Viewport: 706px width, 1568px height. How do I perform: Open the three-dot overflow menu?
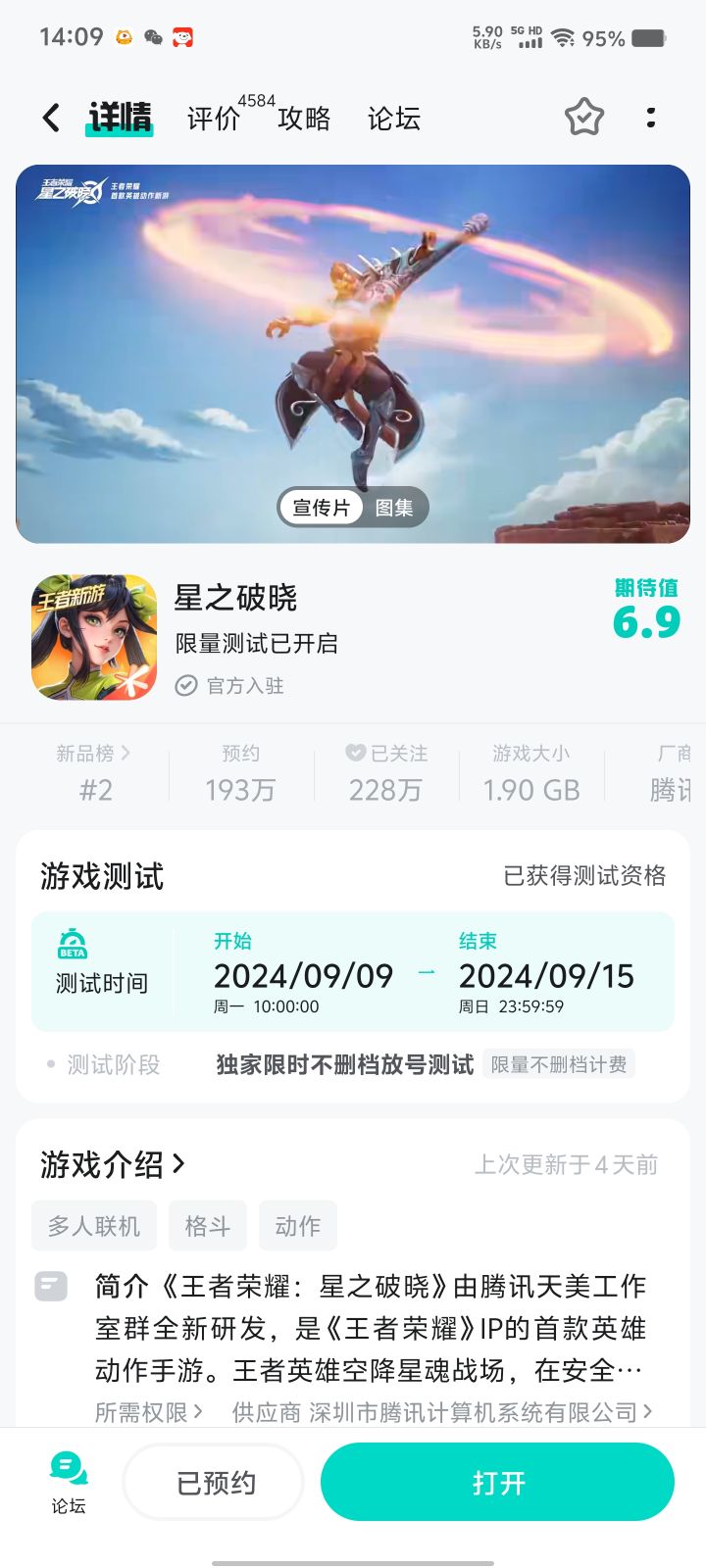(651, 119)
